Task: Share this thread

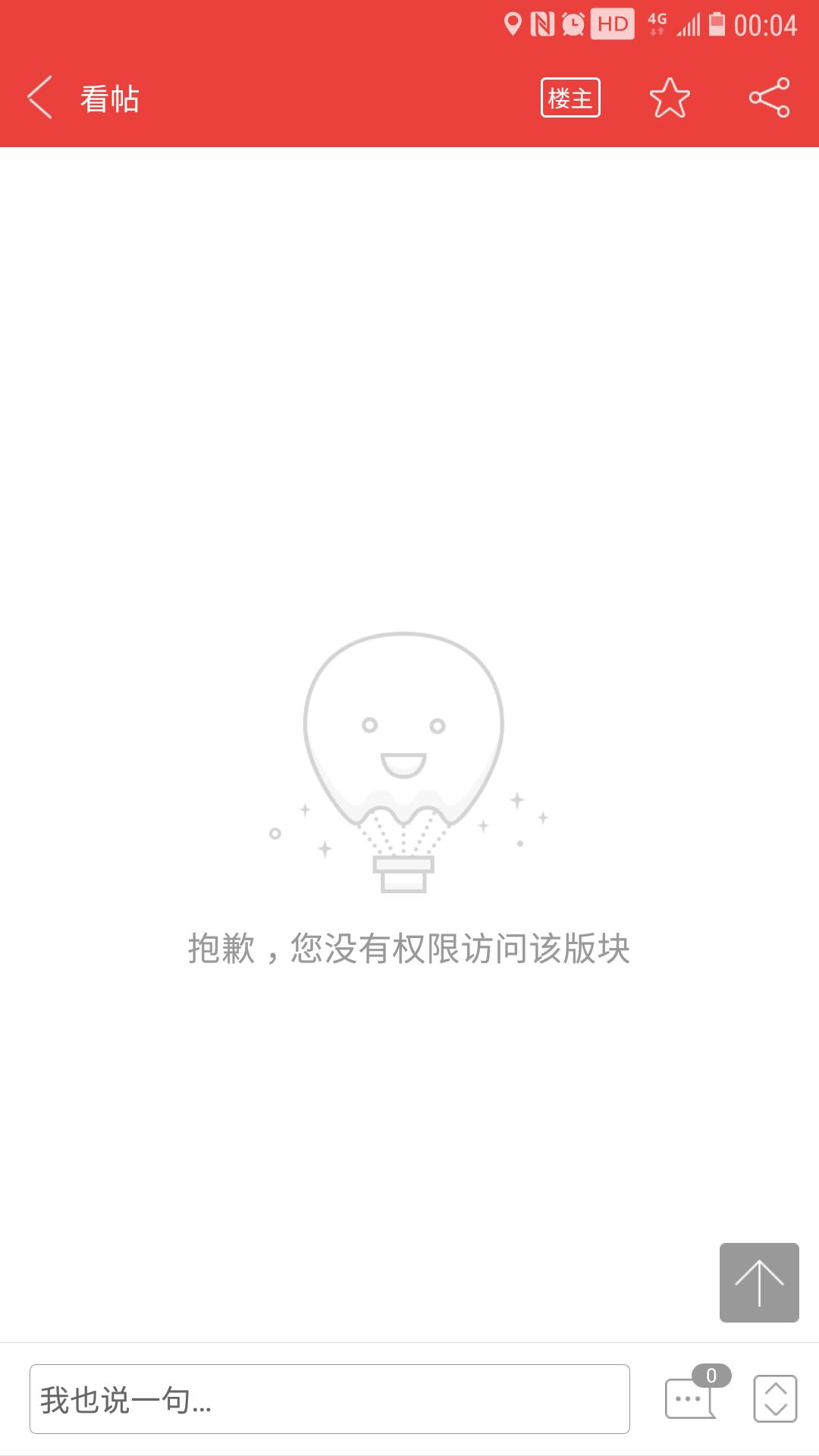Action: click(x=769, y=98)
